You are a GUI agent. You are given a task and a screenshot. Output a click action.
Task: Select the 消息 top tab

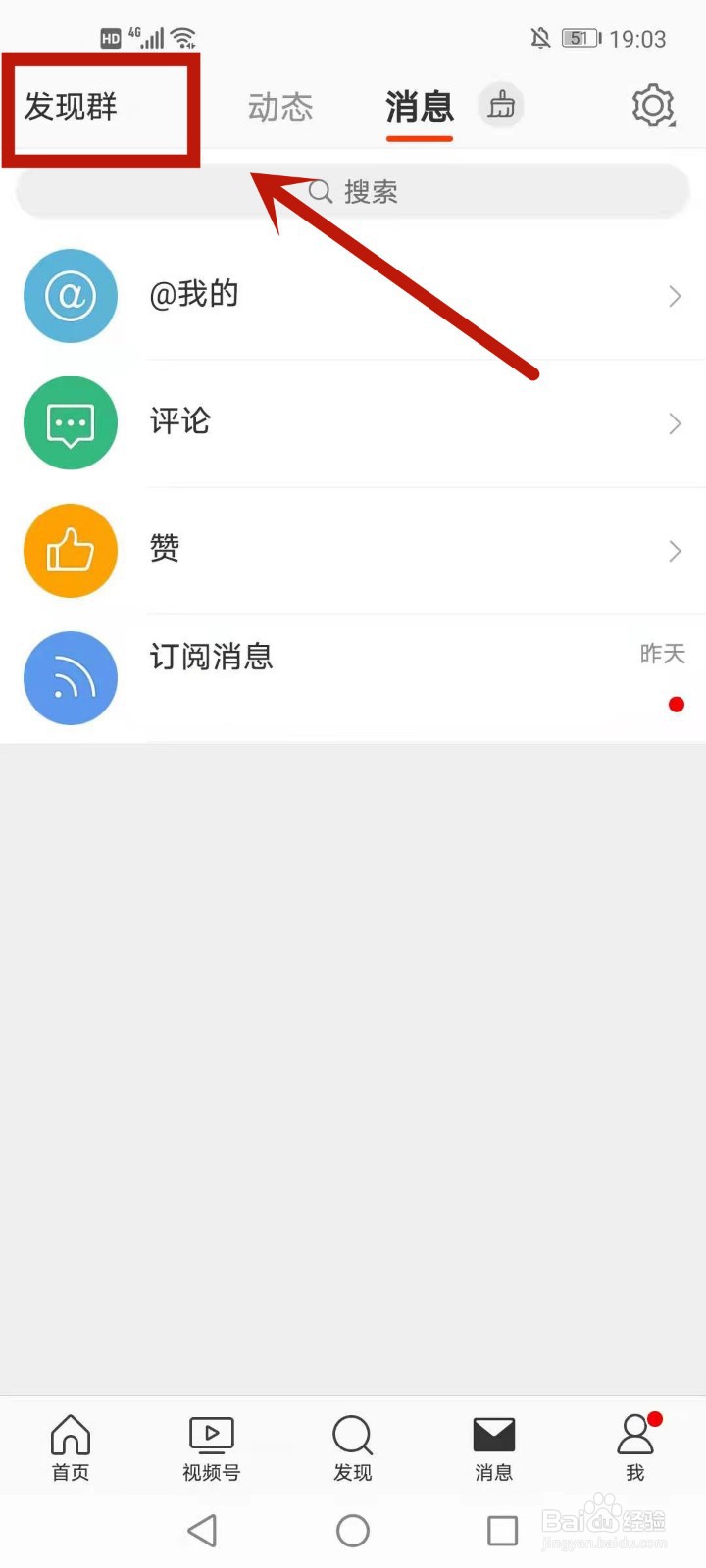[x=420, y=106]
